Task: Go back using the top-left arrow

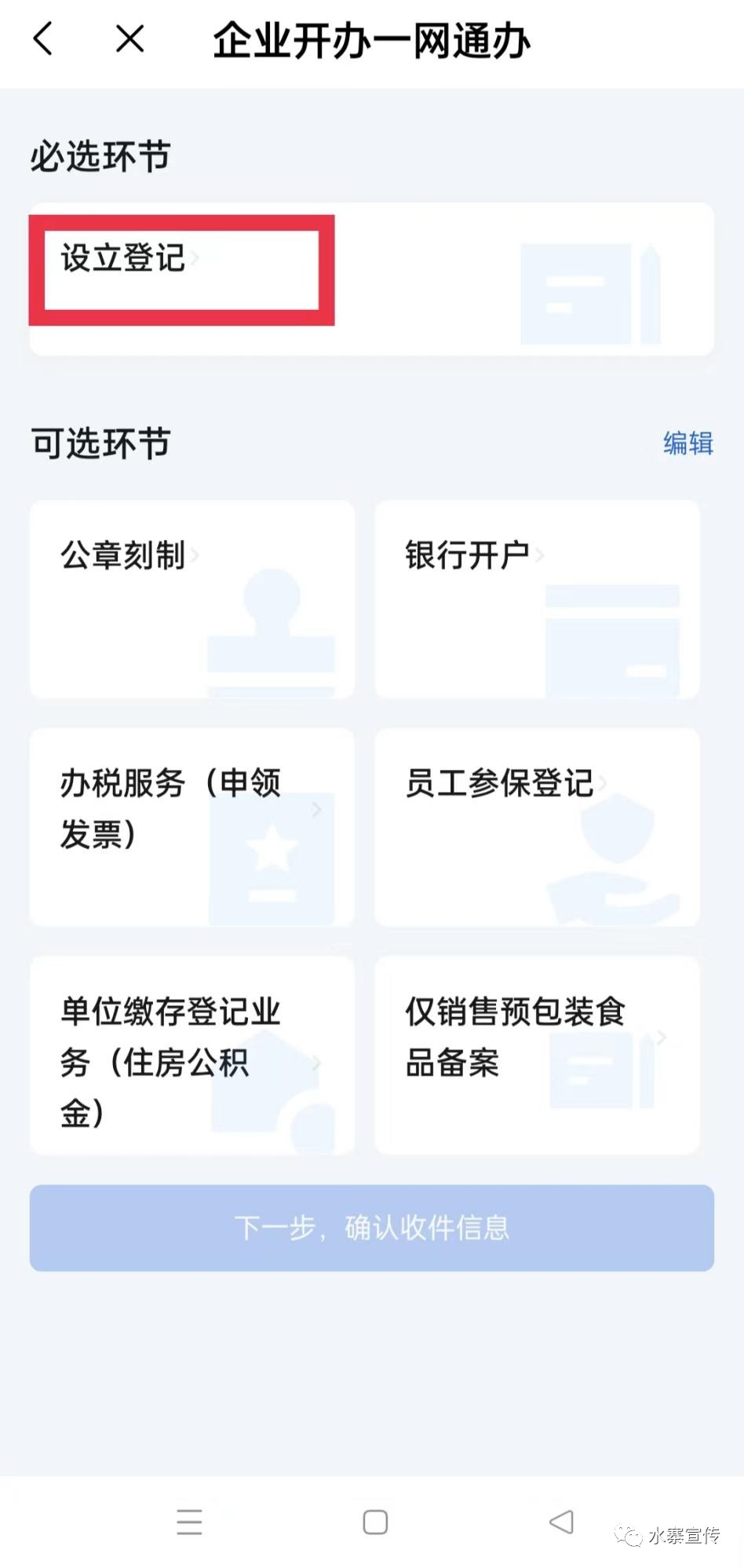Action: coord(43,38)
